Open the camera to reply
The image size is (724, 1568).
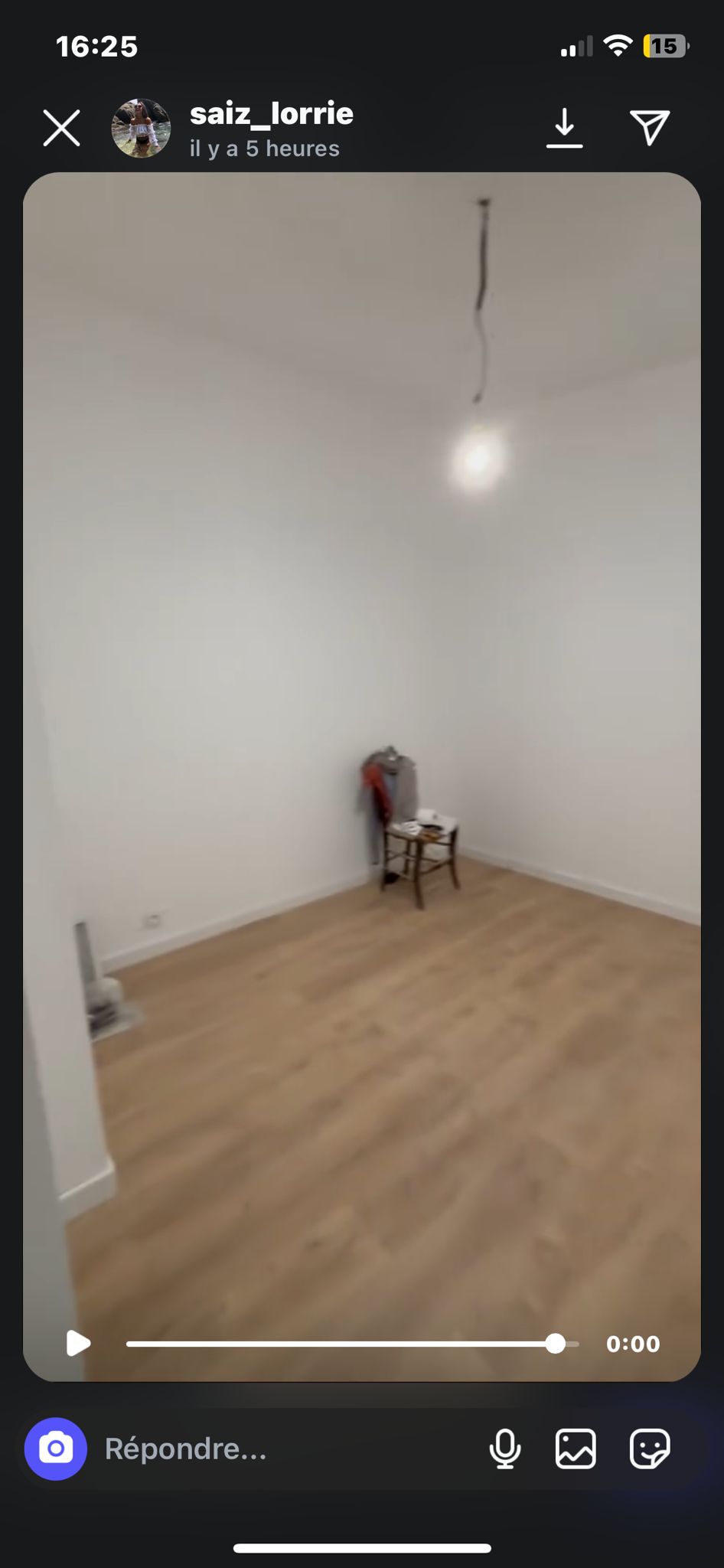[56, 1449]
